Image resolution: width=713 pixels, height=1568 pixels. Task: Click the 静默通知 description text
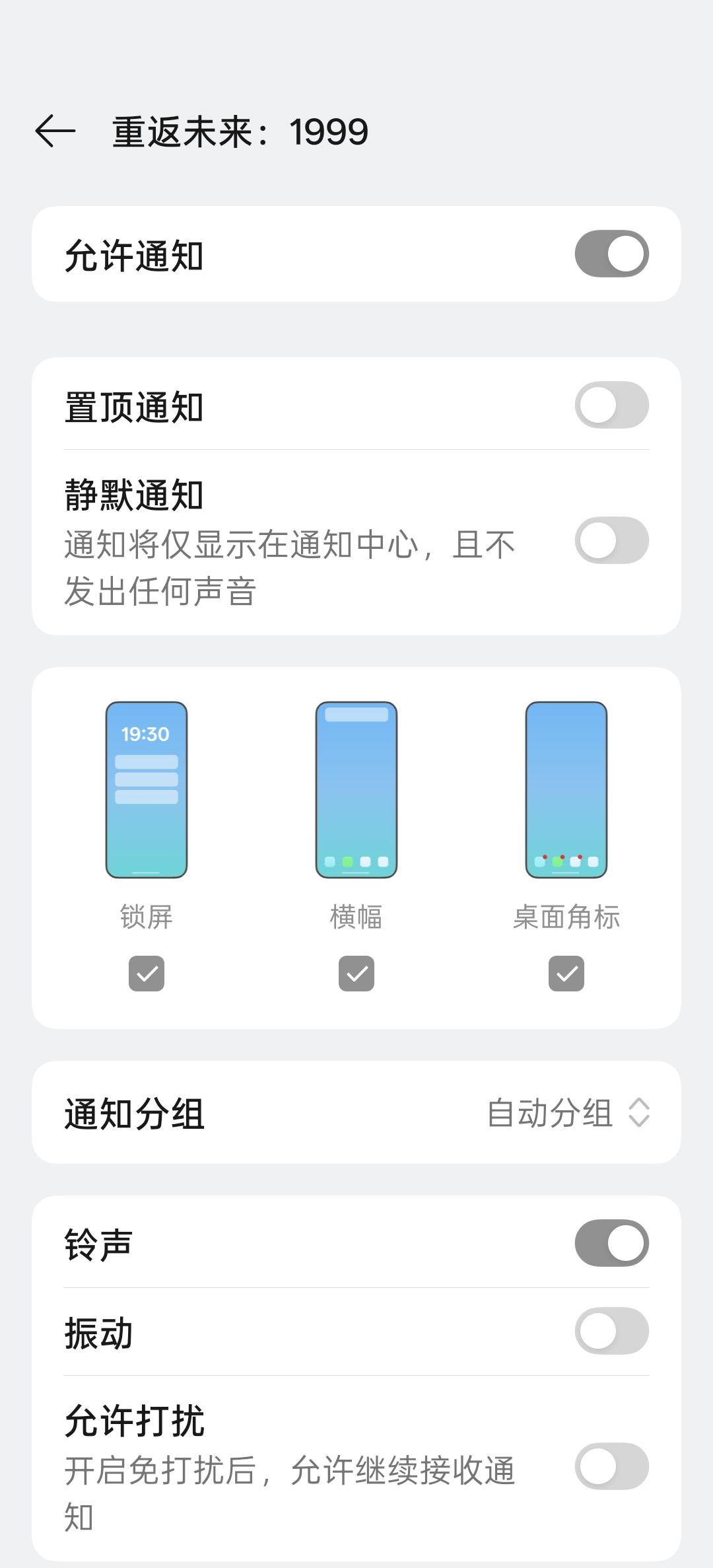tap(290, 568)
